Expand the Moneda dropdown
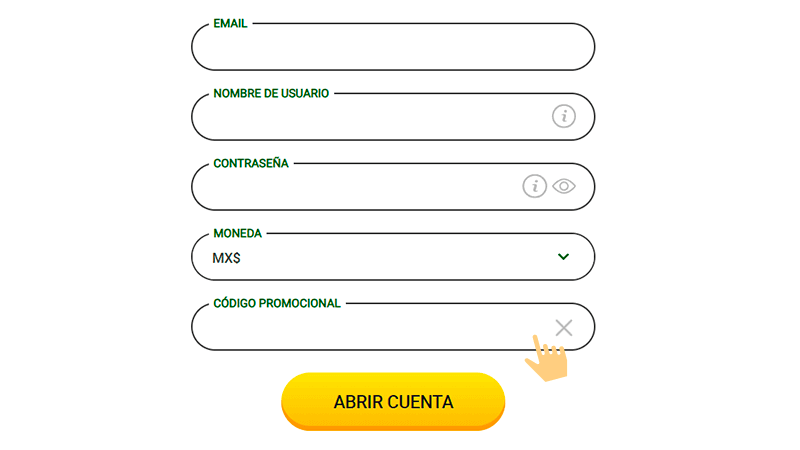Screen dimensions: 800x450 tap(563, 257)
